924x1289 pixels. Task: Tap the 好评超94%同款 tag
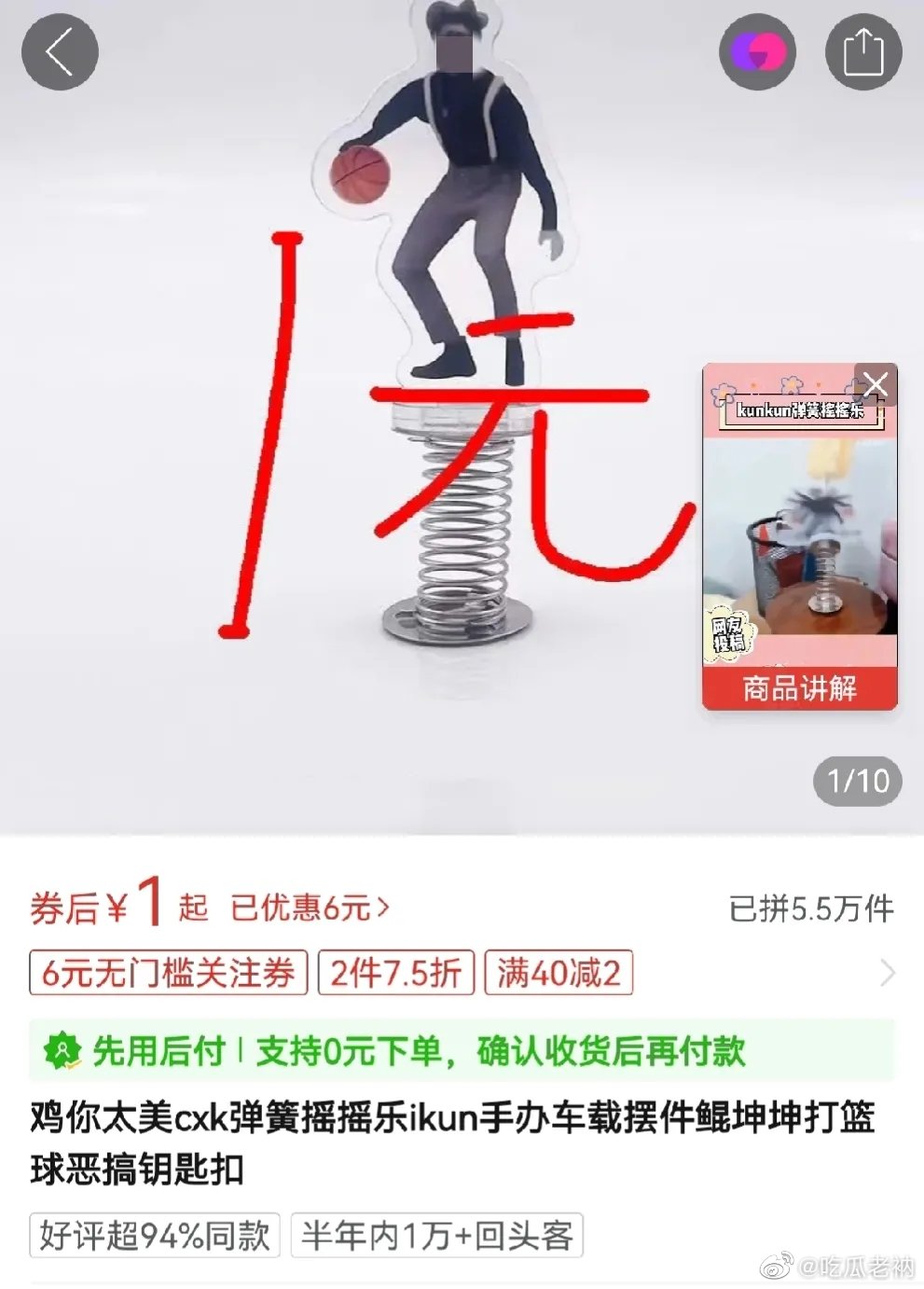pyautogui.click(x=155, y=1236)
